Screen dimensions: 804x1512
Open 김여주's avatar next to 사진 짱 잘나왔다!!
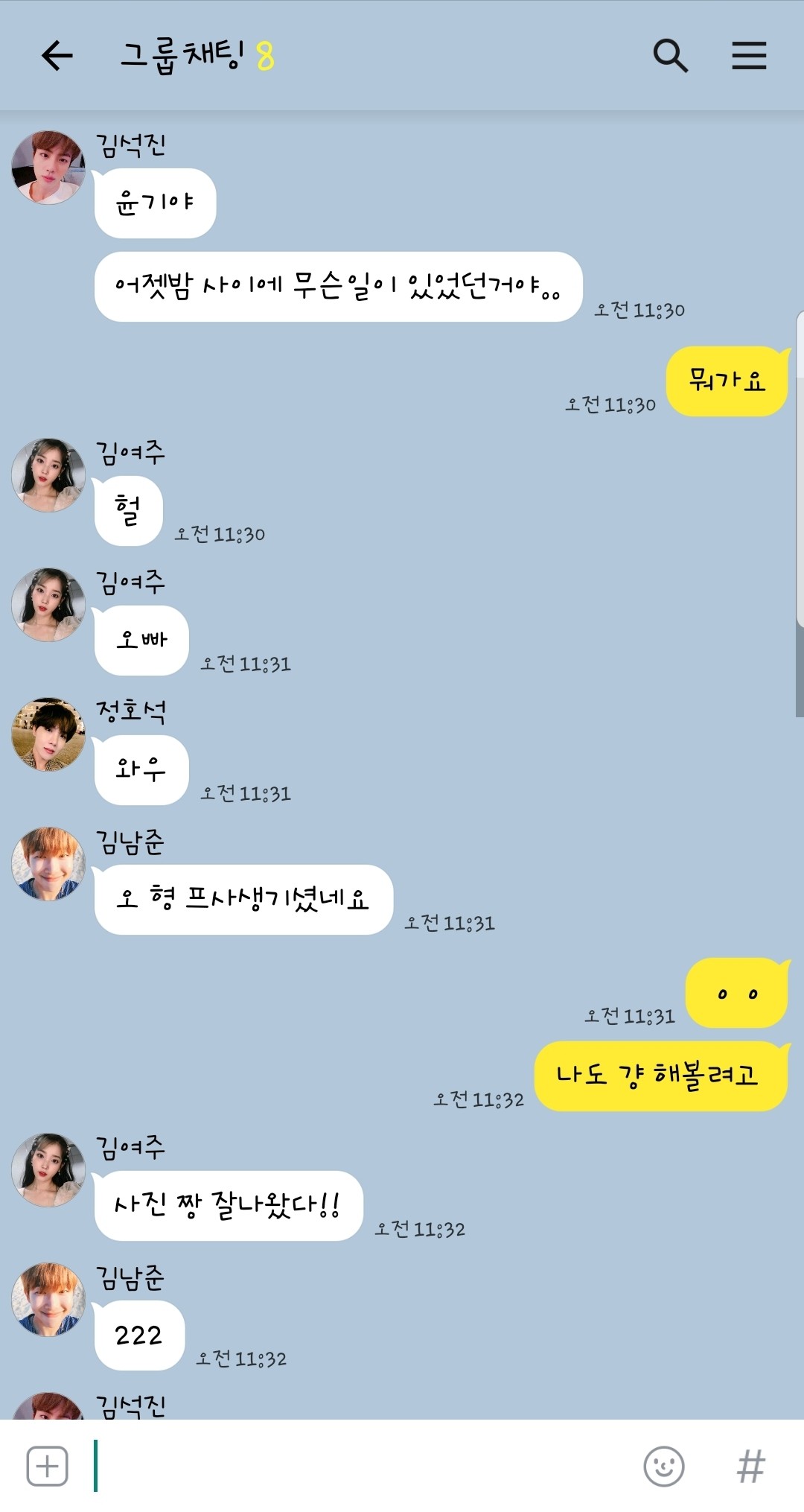(x=48, y=1170)
